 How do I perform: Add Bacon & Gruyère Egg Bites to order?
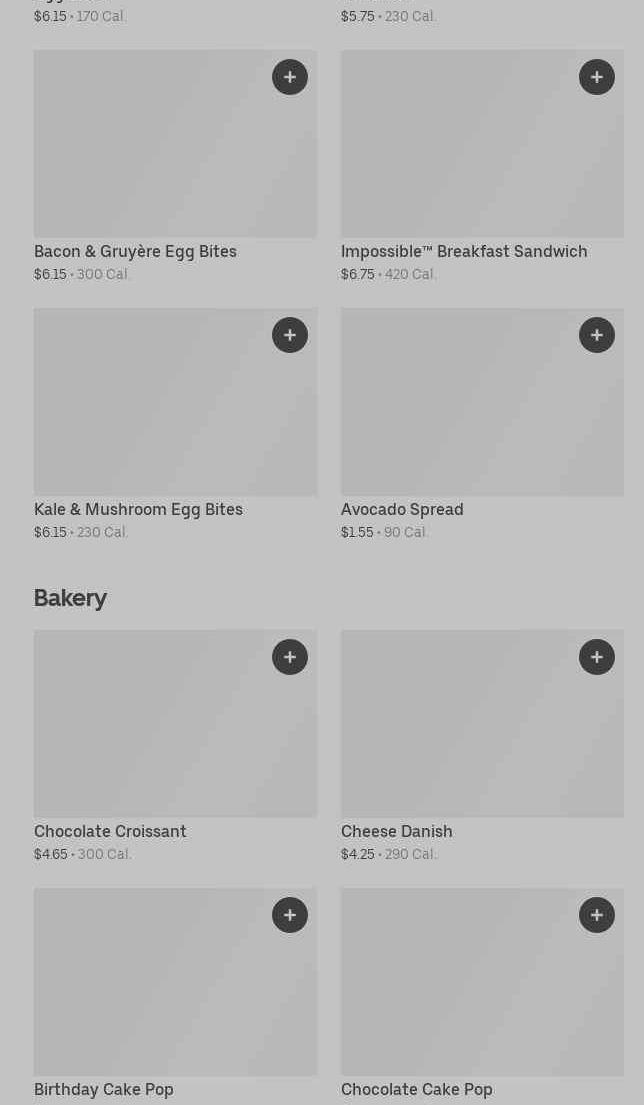[290, 77]
